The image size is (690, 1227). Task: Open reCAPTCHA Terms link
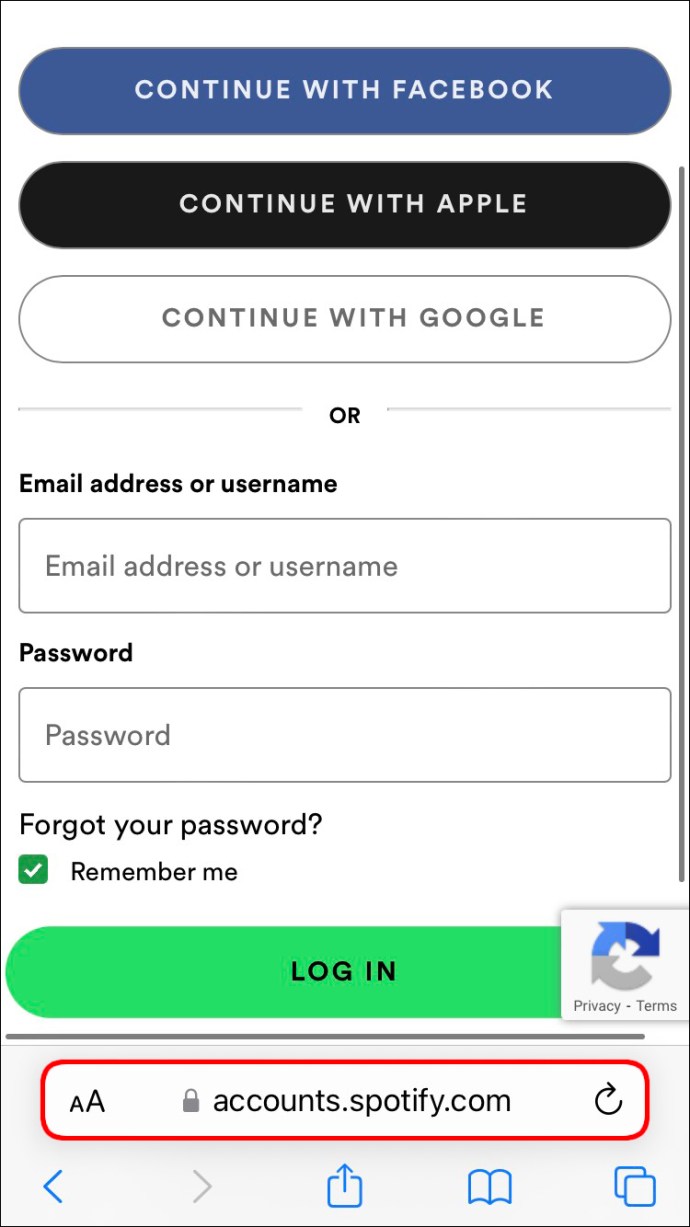[x=656, y=1006]
